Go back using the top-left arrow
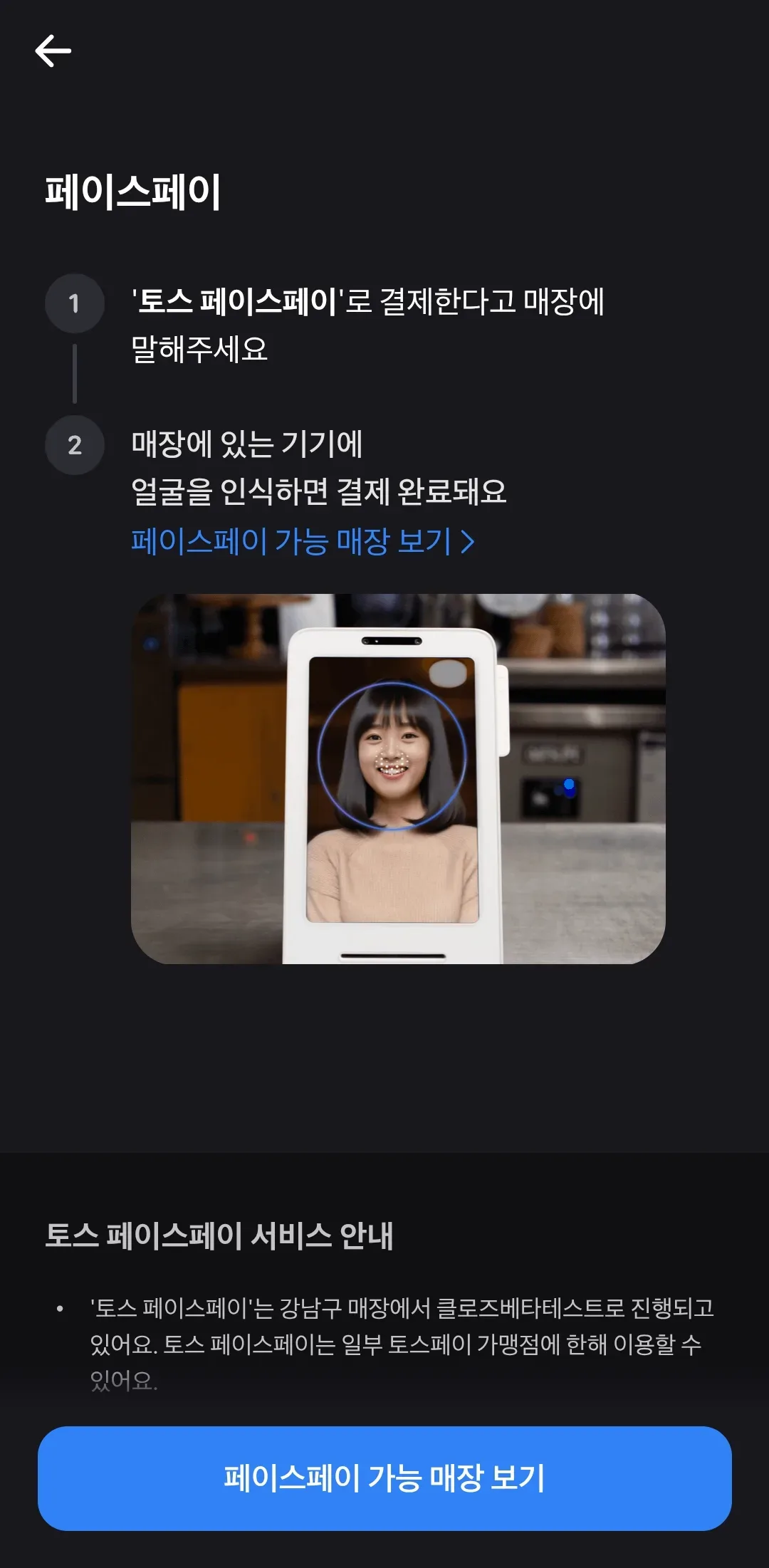This screenshot has width=769, height=1568. (x=53, y=51)
